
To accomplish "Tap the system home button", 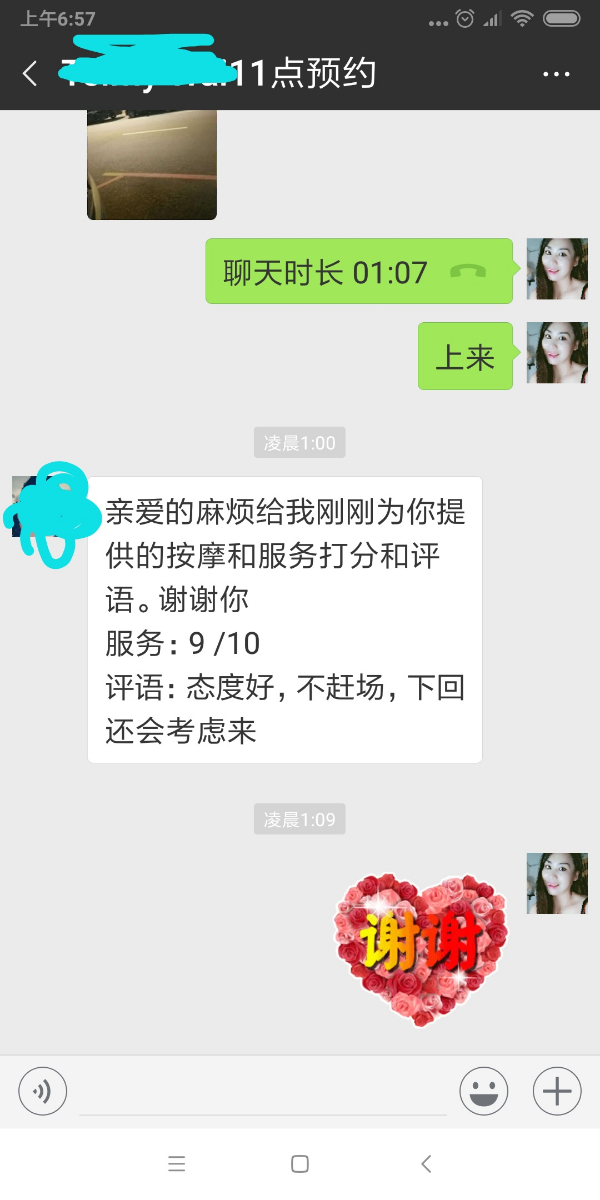I will pos(299,1164).
